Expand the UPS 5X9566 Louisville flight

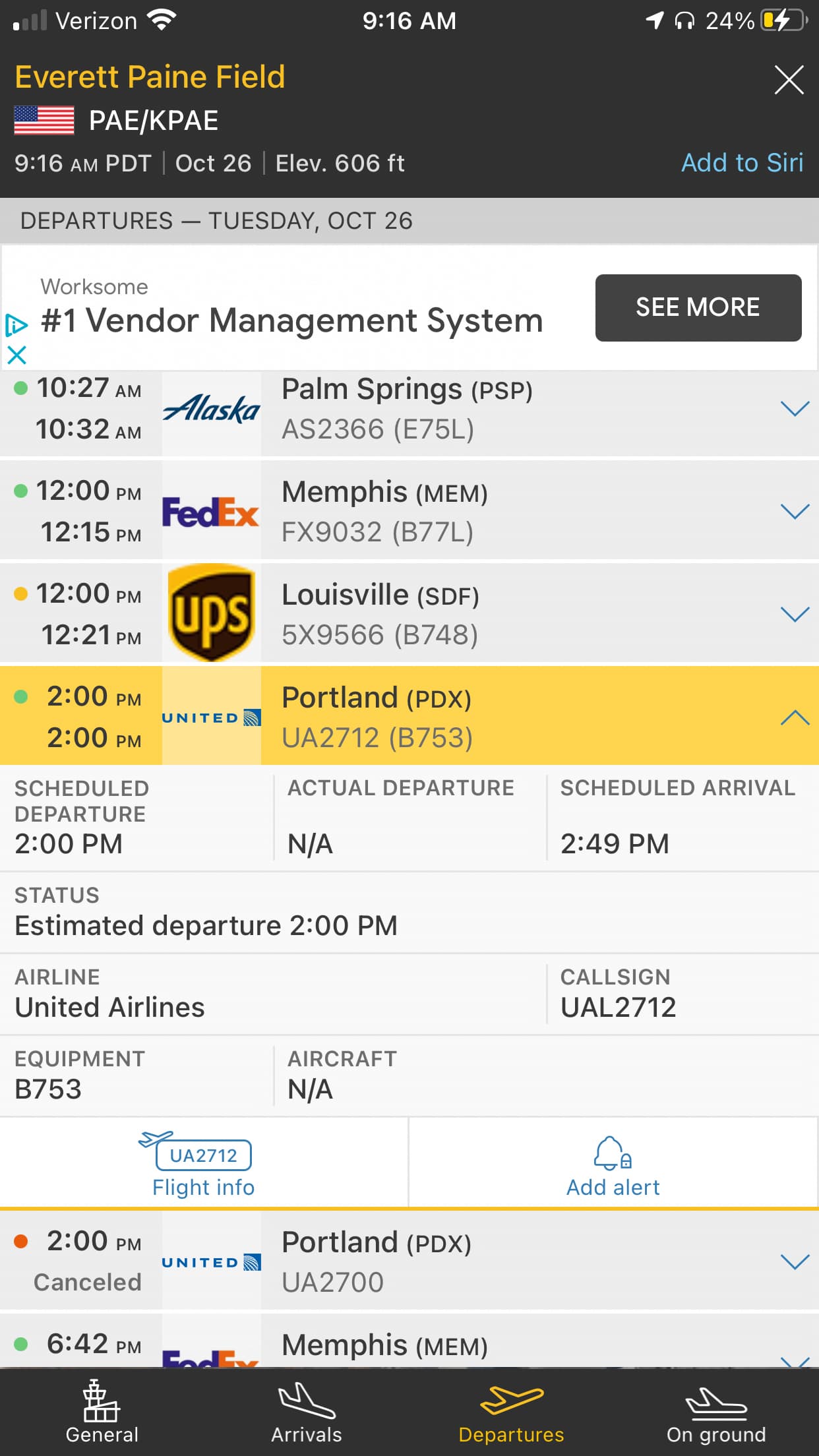(794, 615)
